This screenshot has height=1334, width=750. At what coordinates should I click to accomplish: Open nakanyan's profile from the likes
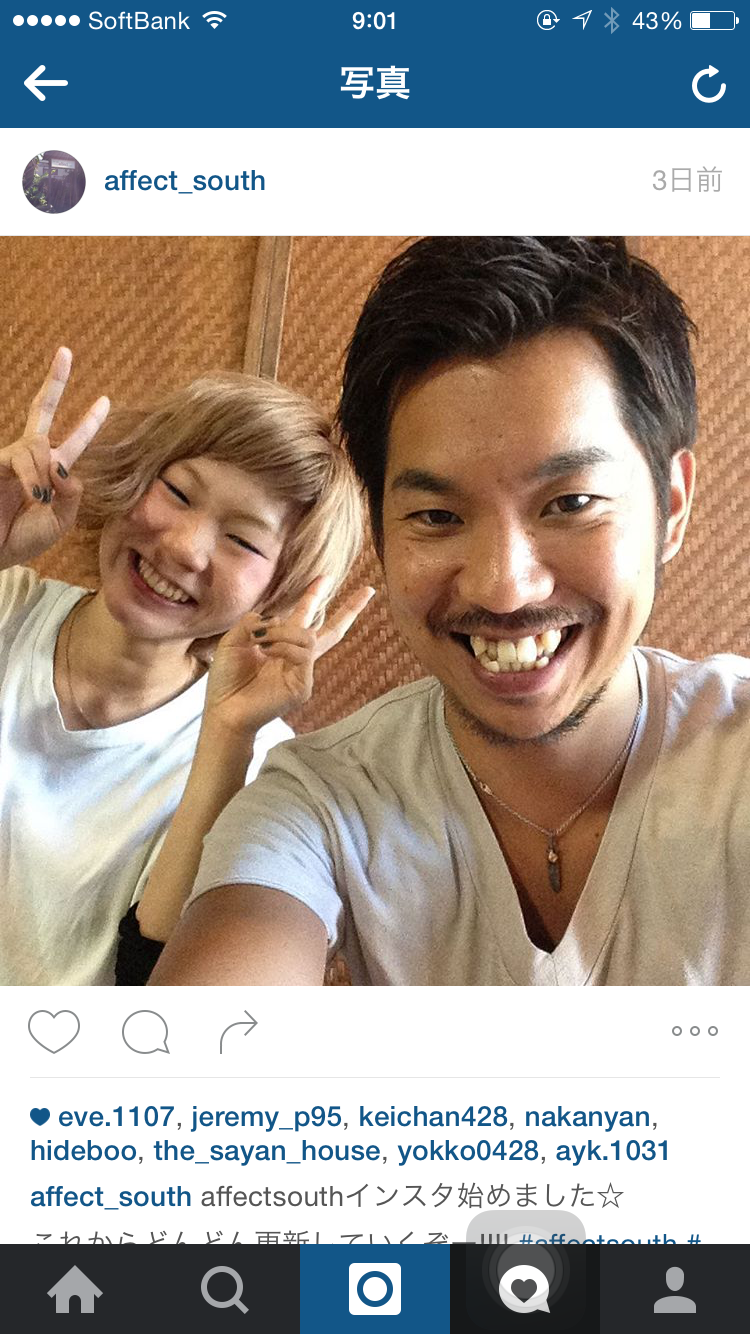(587, 1116)
